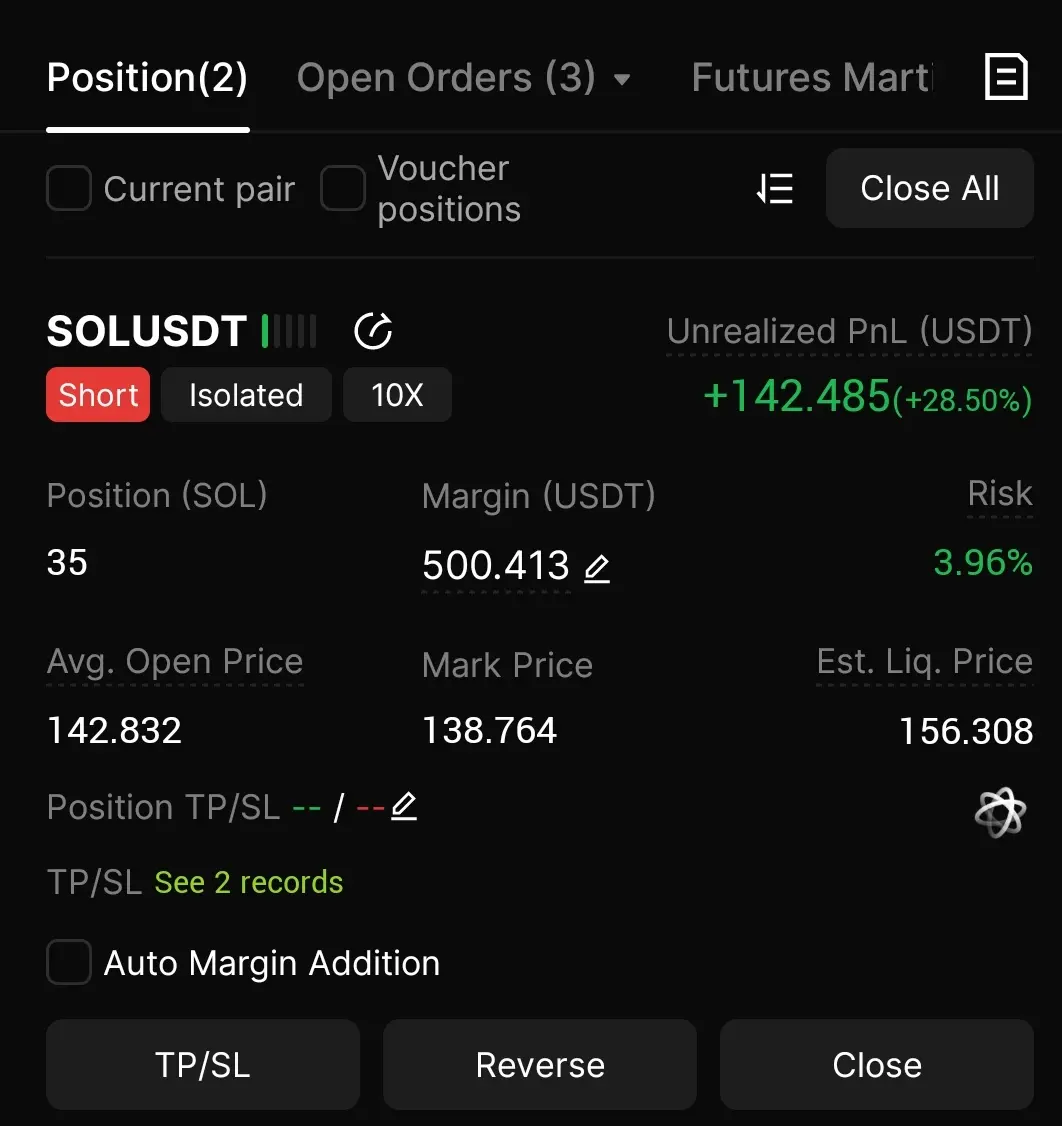
Task: Close the SOLUSDT position
Action: (x=877, y=1065)
